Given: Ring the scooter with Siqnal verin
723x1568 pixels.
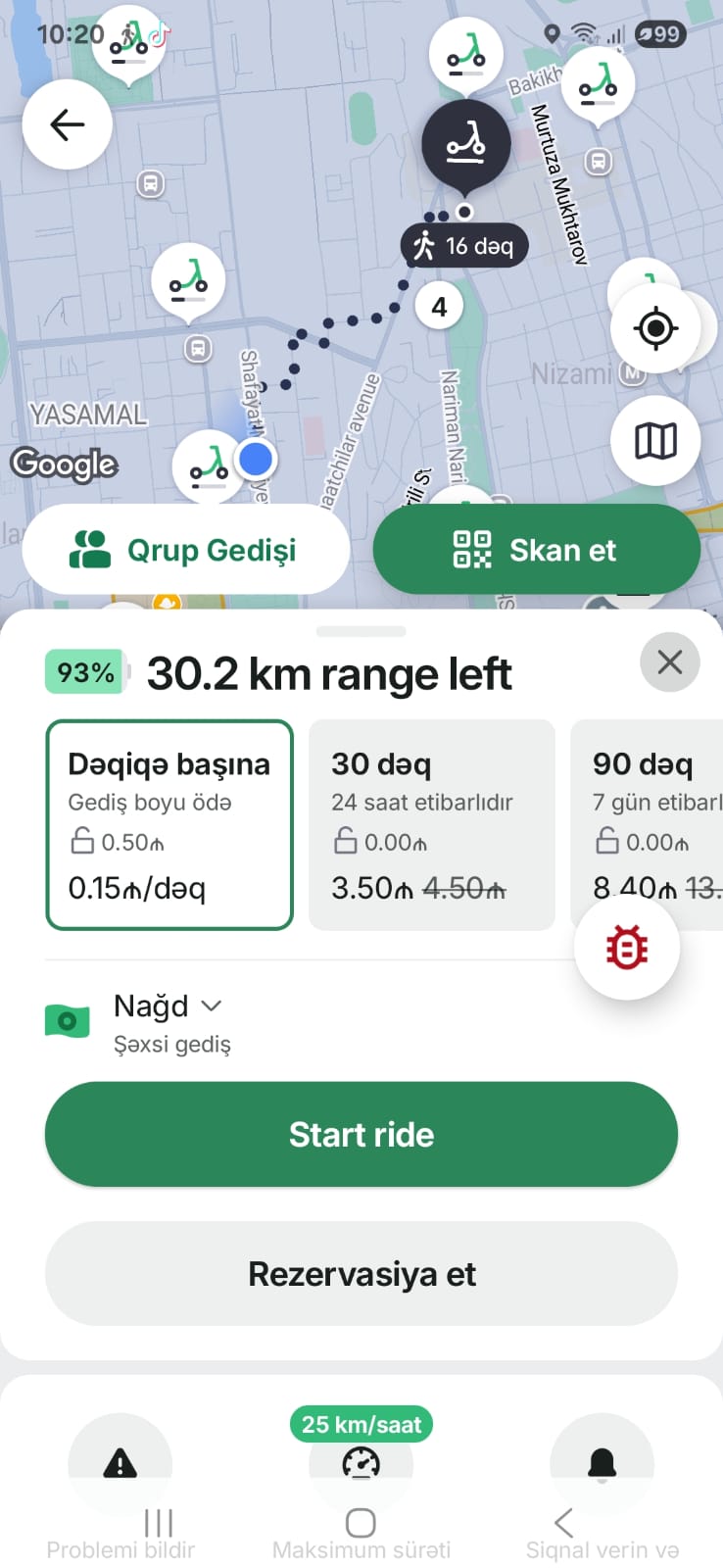Looking at the screenshot, I should [x=602, y=1464].
